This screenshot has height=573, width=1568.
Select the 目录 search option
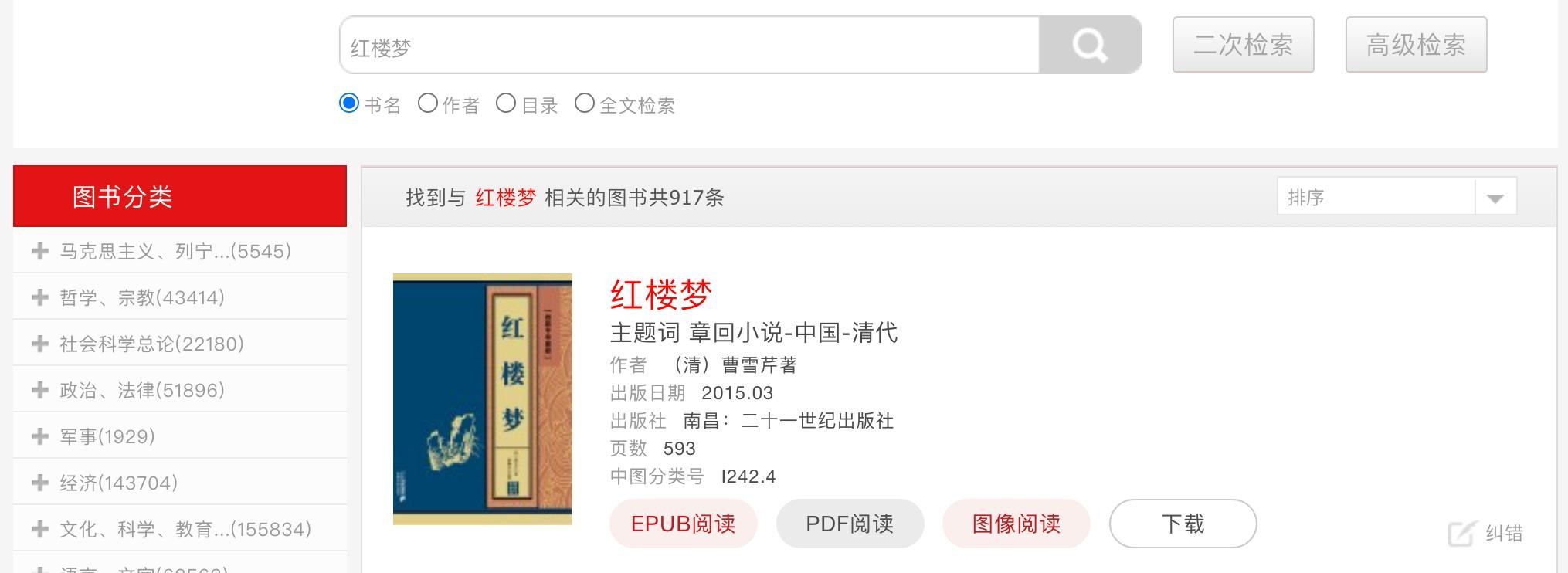(x=506, y=103)
